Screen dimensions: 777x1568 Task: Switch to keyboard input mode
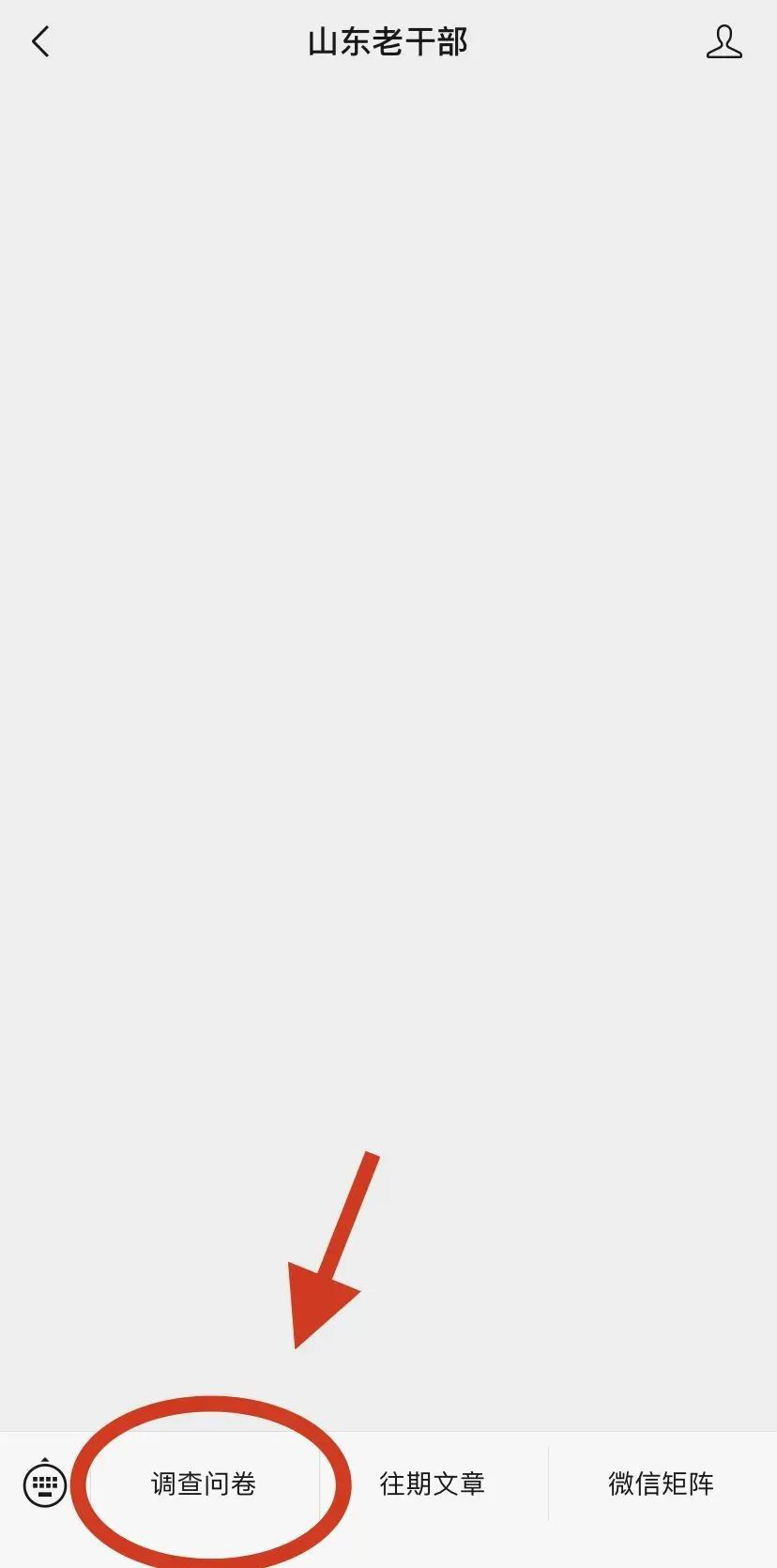tap(44, 1484)
